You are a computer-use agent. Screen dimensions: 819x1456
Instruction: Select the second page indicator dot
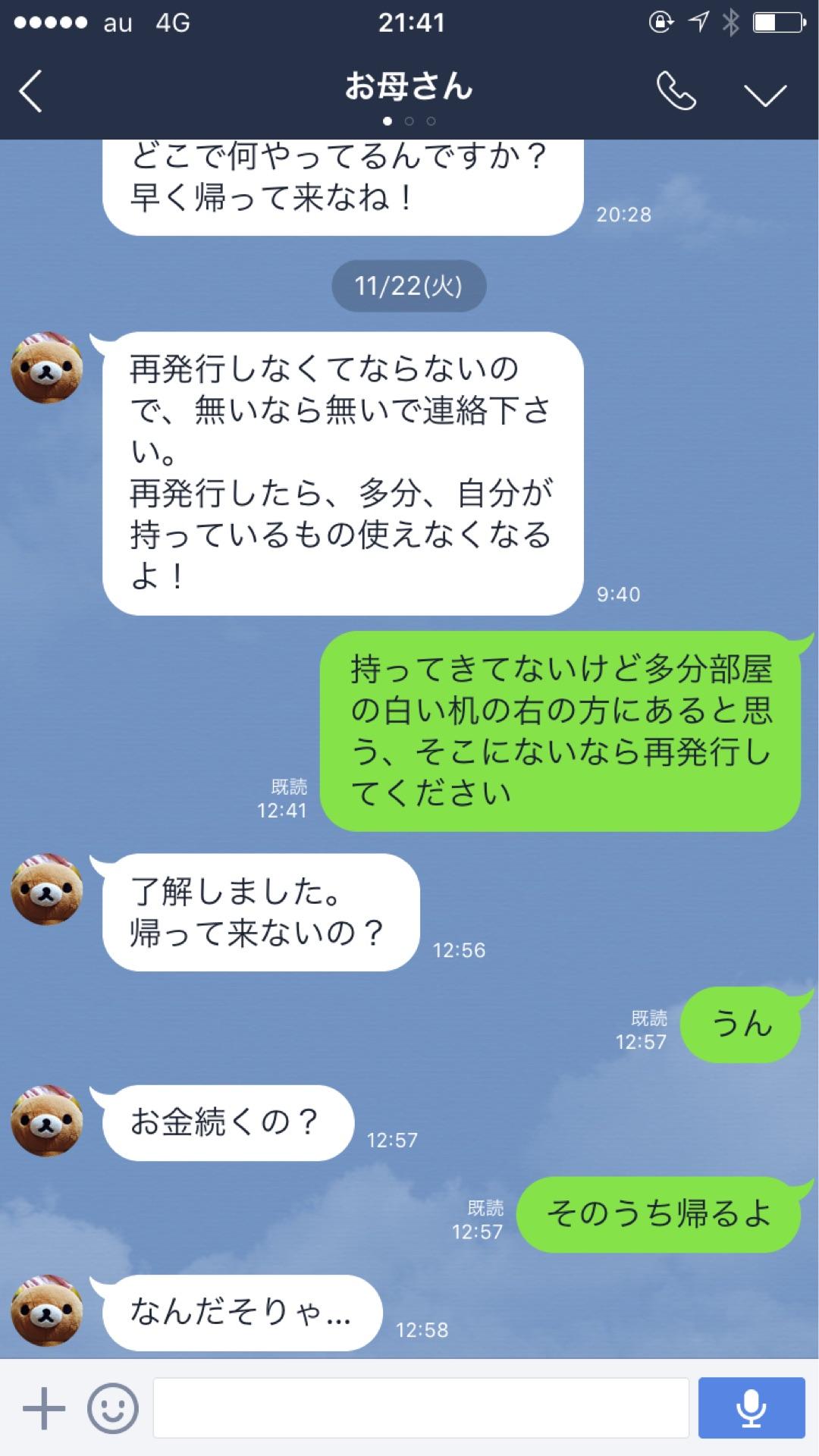pyautogui.click(x=409, y=120)
